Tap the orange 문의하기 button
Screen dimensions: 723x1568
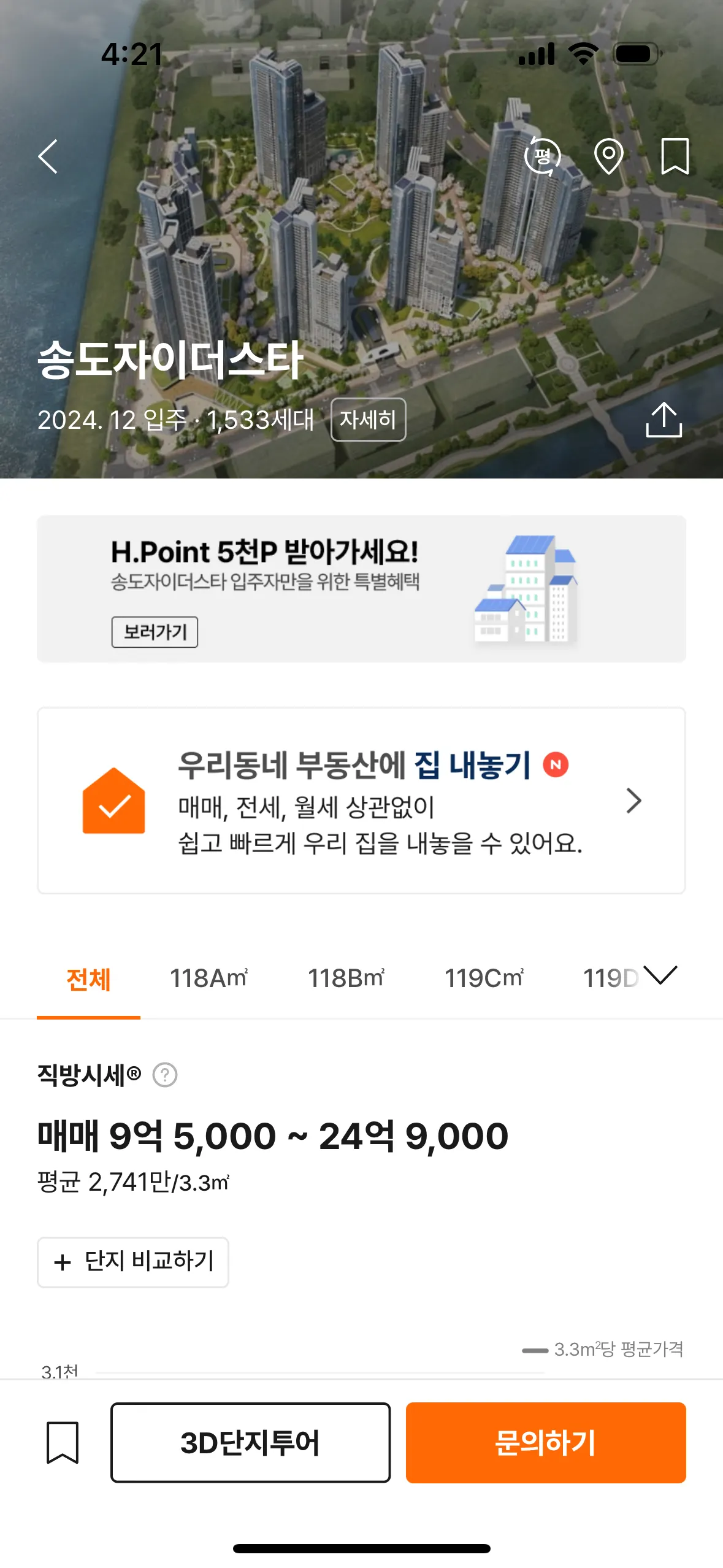coord(545,1442)
